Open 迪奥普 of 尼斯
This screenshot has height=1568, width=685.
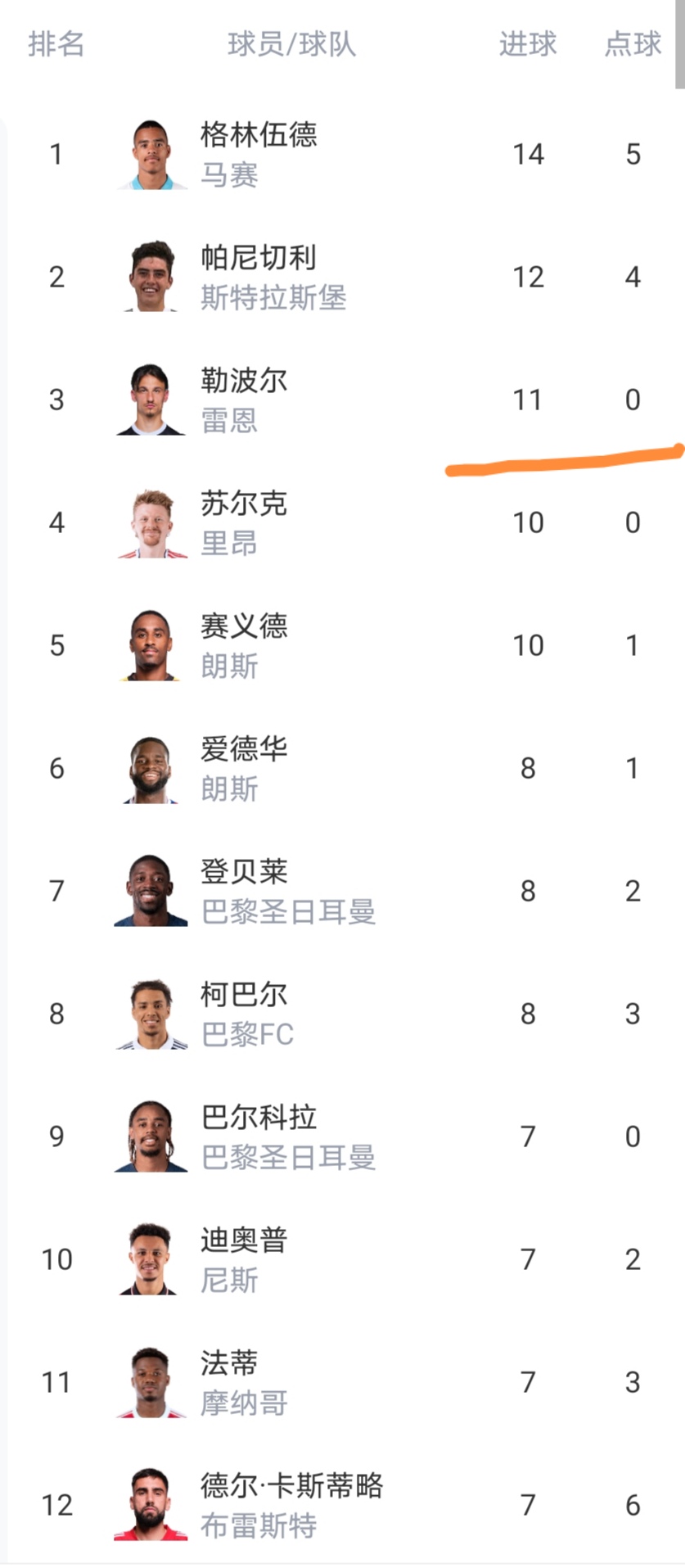pyautogui.click(x=342, y=1259)
